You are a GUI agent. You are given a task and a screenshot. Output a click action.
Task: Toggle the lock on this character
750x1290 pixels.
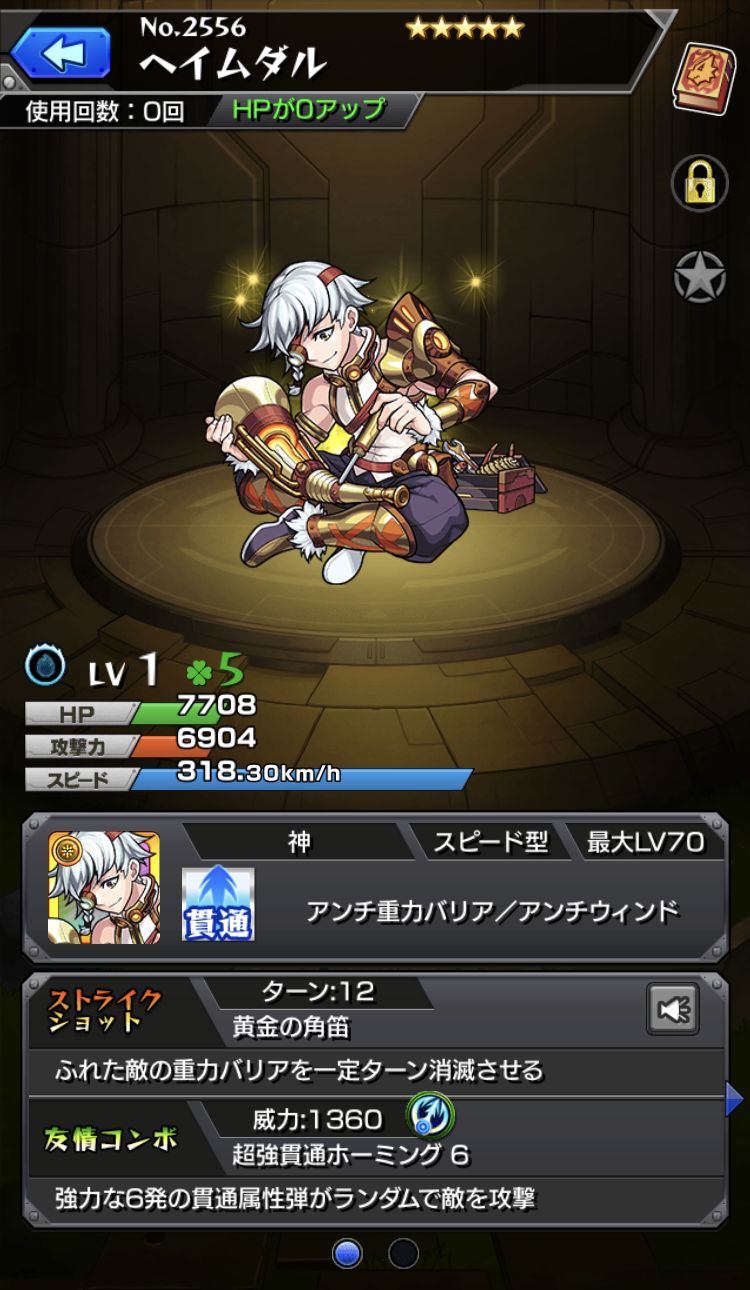[700, 182]
